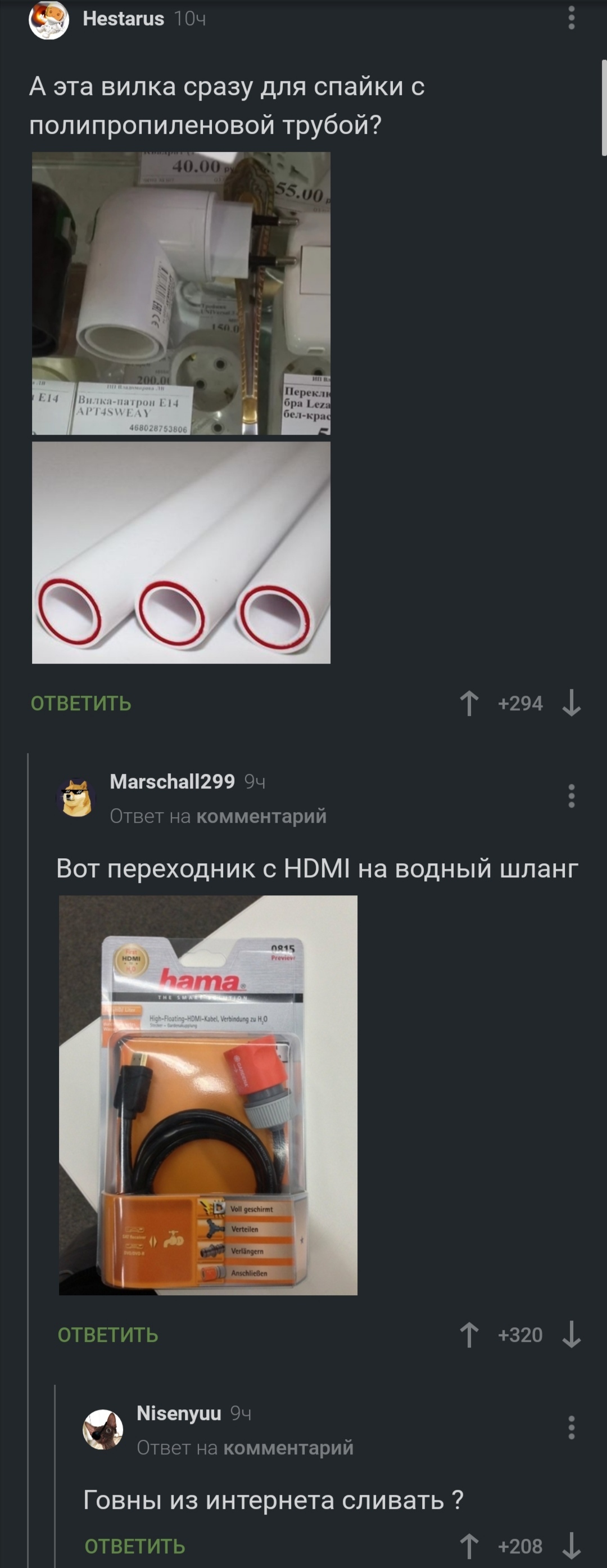Open overflow menu on Hestarus's comment
The image size is (607, 1568).
(x=571, y=18)
